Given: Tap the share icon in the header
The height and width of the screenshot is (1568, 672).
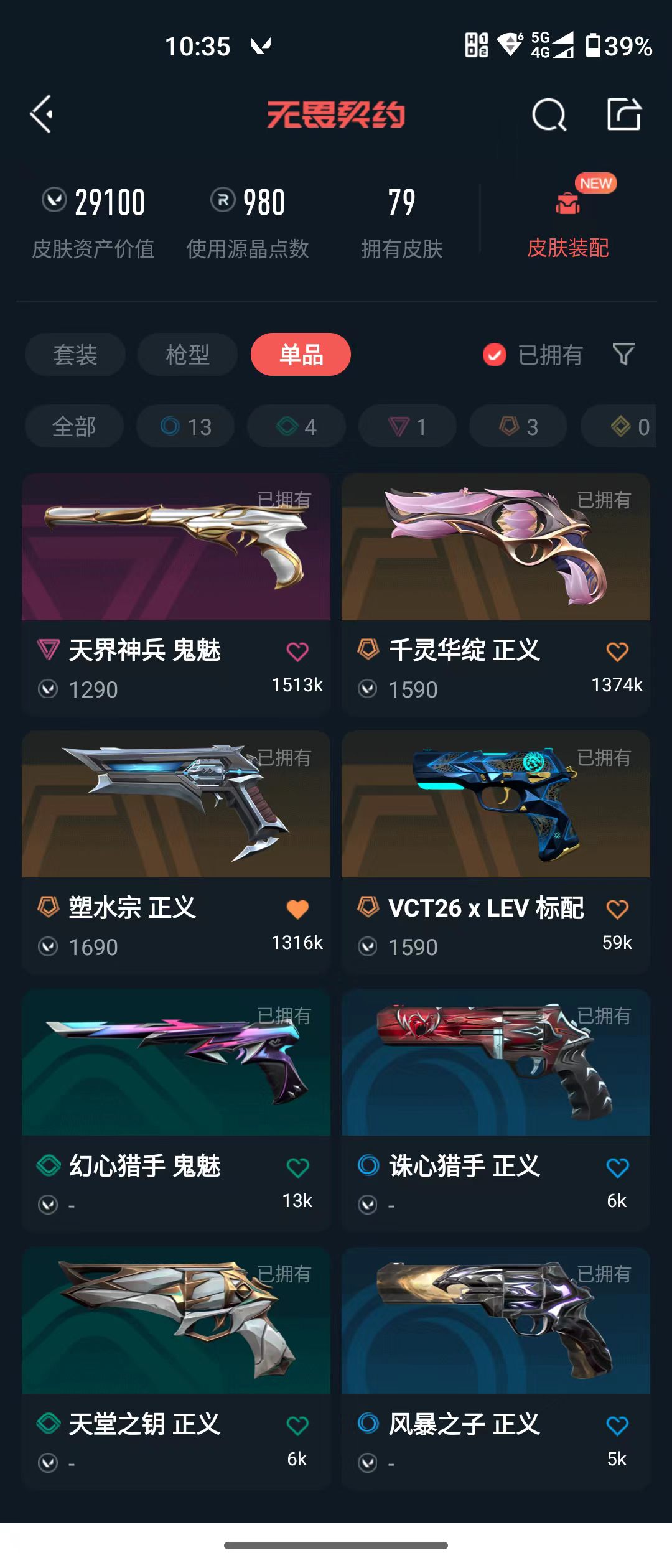Looking at the screenshot, I should click(624, 114).
